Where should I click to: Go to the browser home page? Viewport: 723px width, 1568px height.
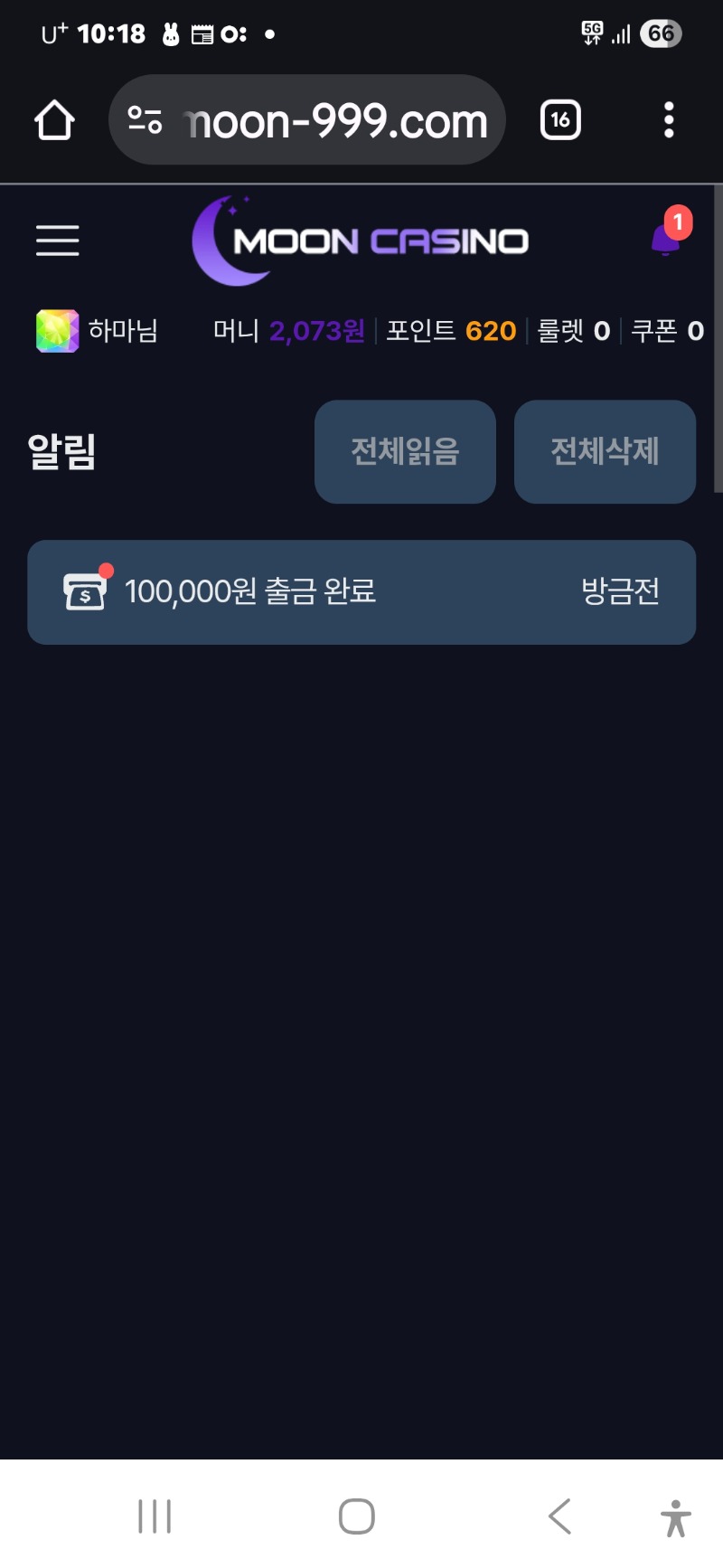[x=54, y=120]
